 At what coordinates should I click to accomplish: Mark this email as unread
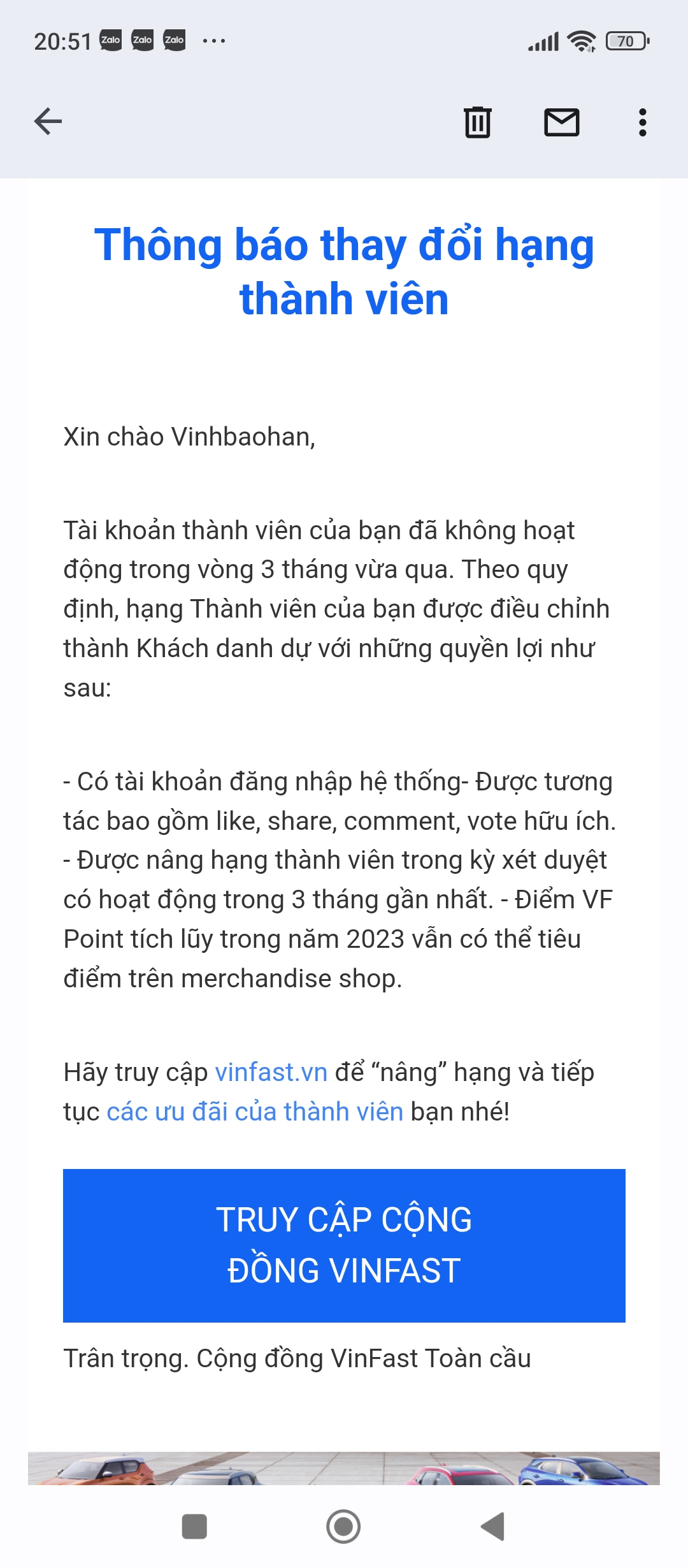coord(561,122)
